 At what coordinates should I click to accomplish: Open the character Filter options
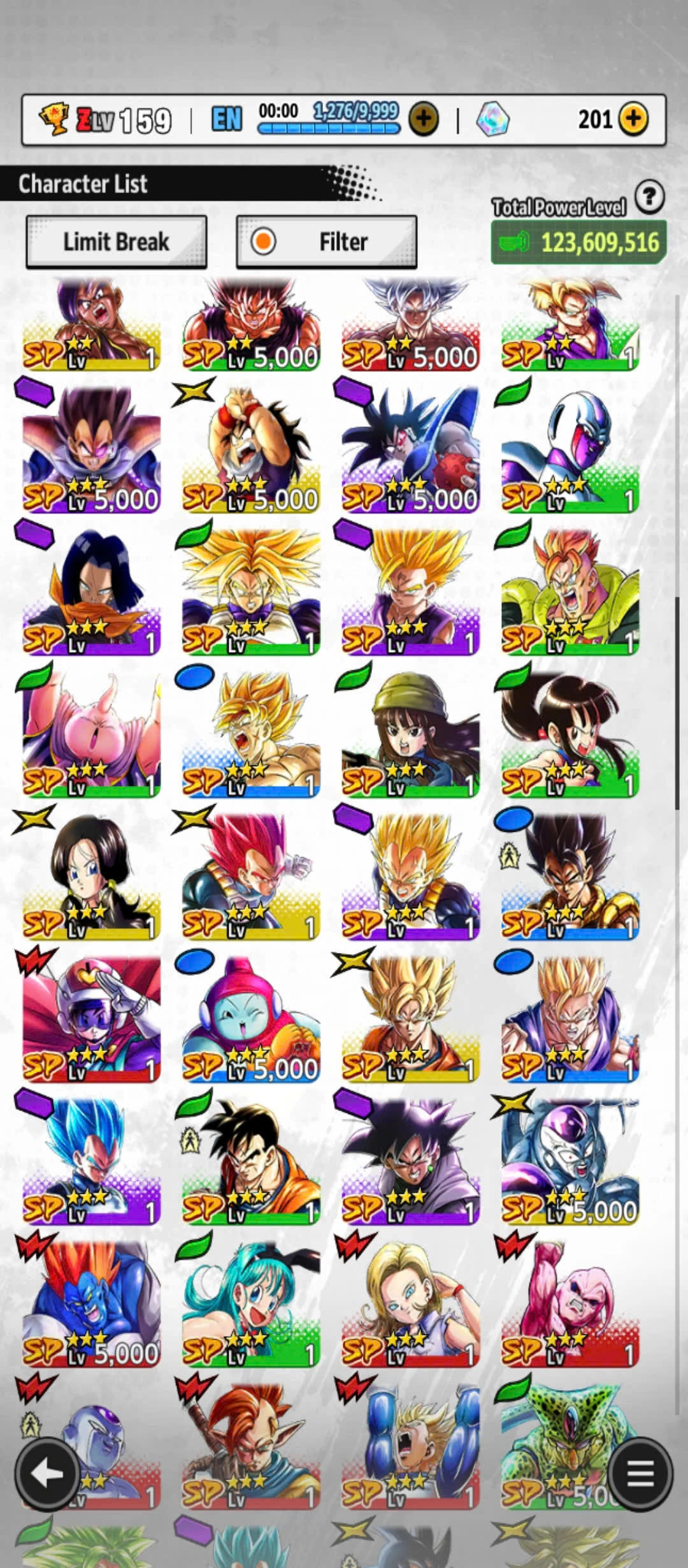[x=326, y=242]
